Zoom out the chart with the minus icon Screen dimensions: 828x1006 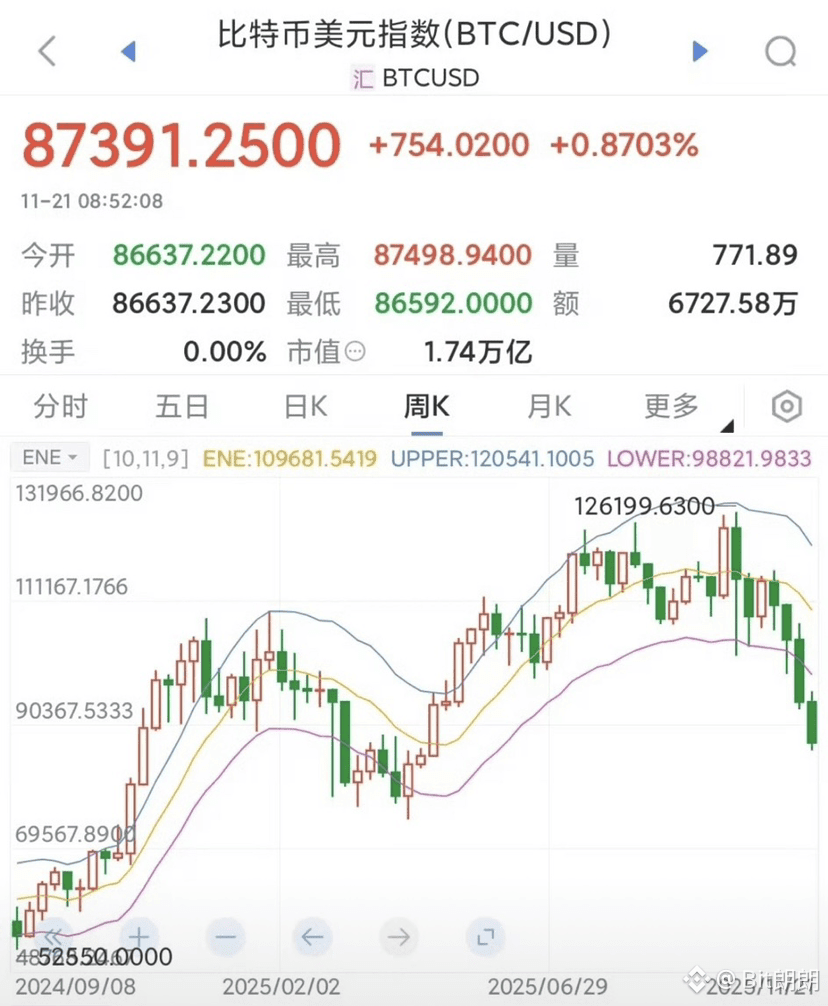pyautogui.click(x=225, y=938)
